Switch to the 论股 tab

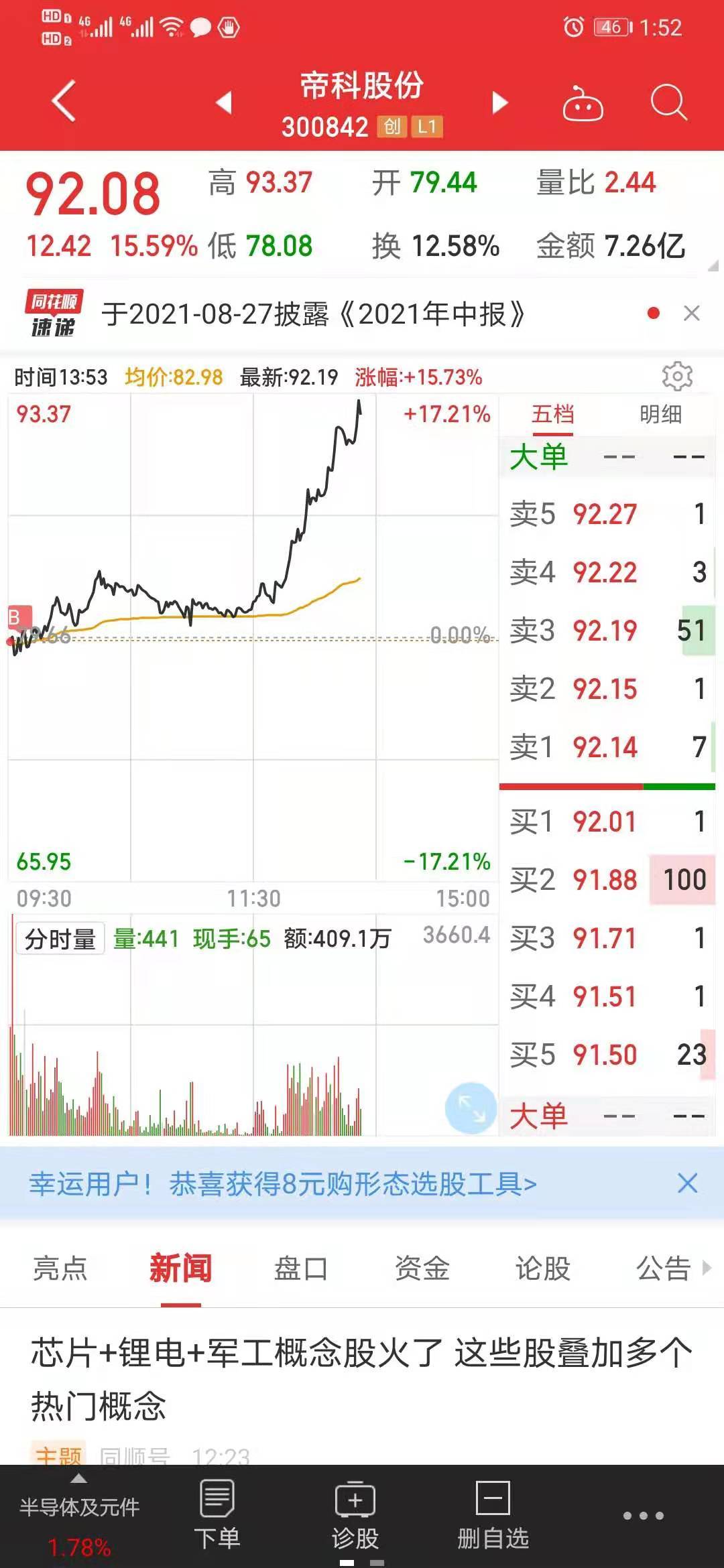pyautogui.click(x=543, y=1268)
